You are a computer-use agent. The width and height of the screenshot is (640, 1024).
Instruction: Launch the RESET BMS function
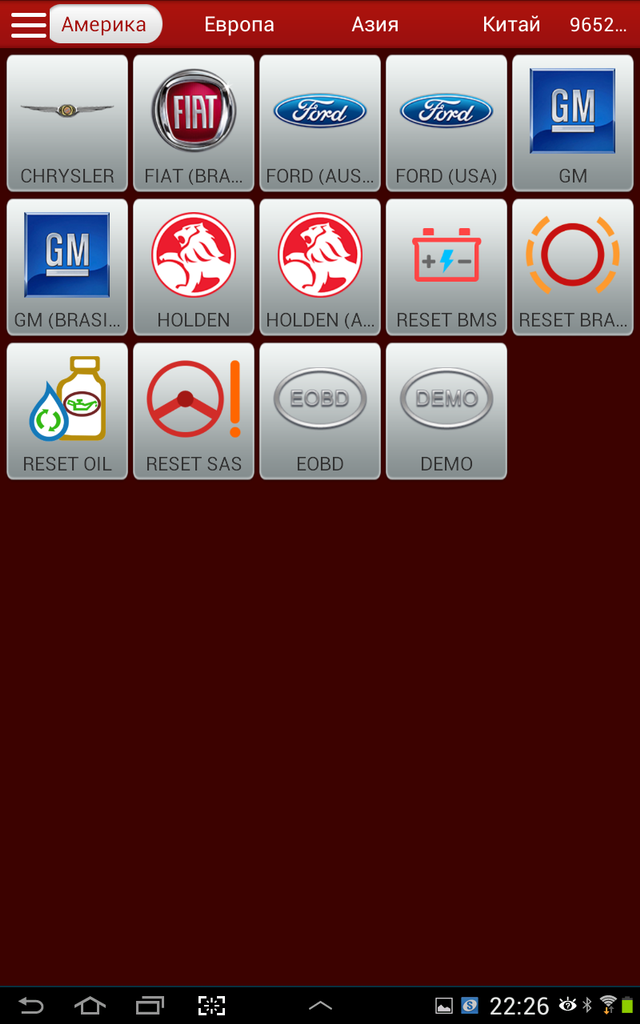[446, 266]
